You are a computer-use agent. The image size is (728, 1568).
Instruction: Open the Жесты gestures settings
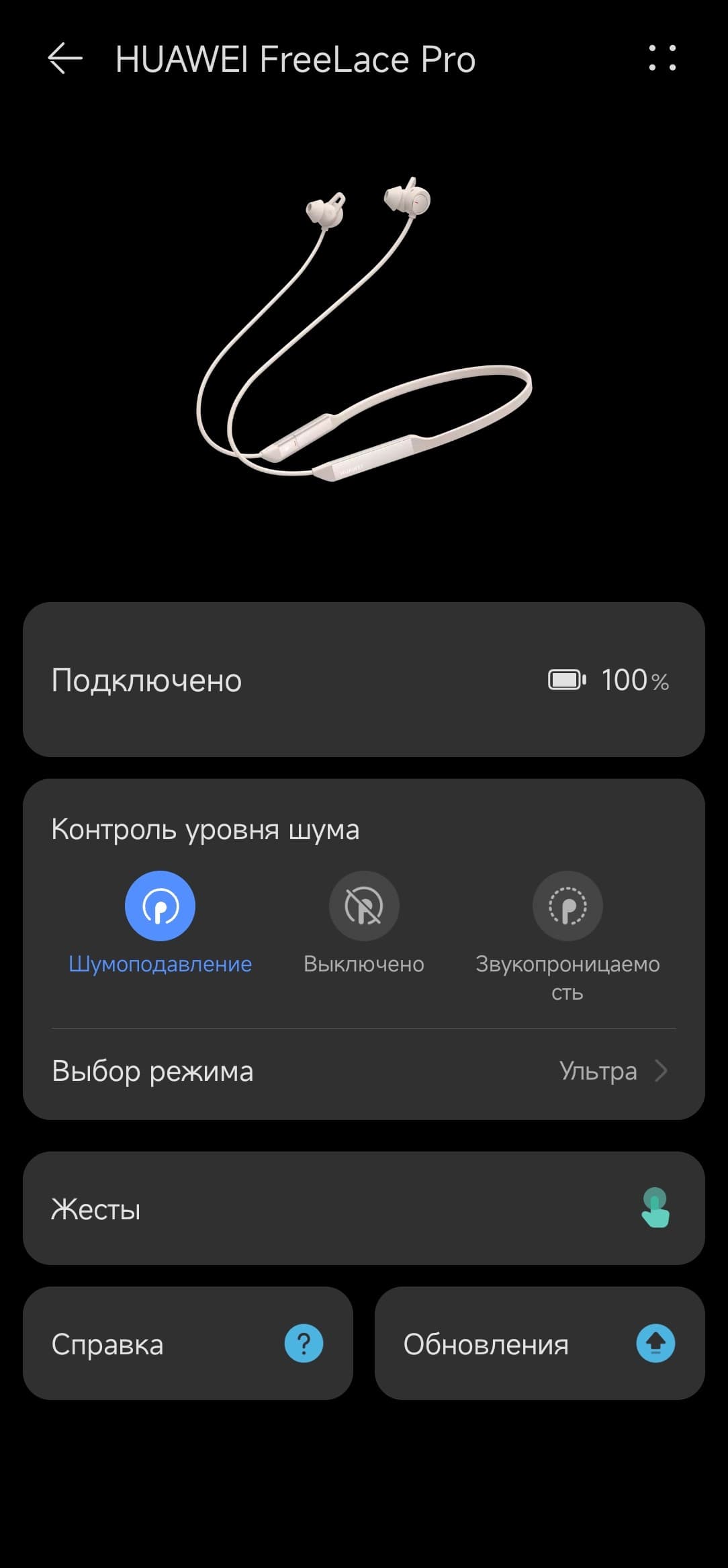tap(363, 1209)
